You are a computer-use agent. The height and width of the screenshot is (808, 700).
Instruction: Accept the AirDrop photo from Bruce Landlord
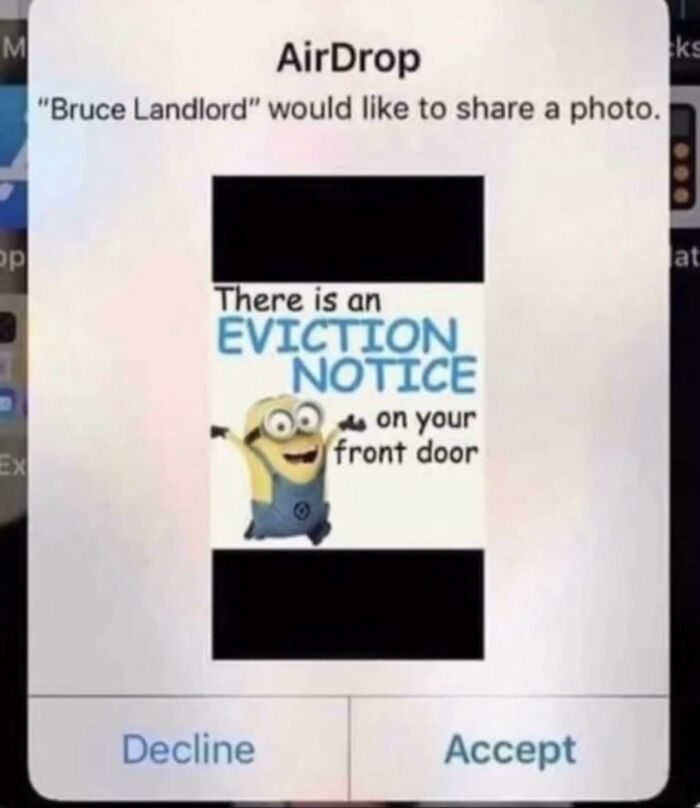coord(510,749)
